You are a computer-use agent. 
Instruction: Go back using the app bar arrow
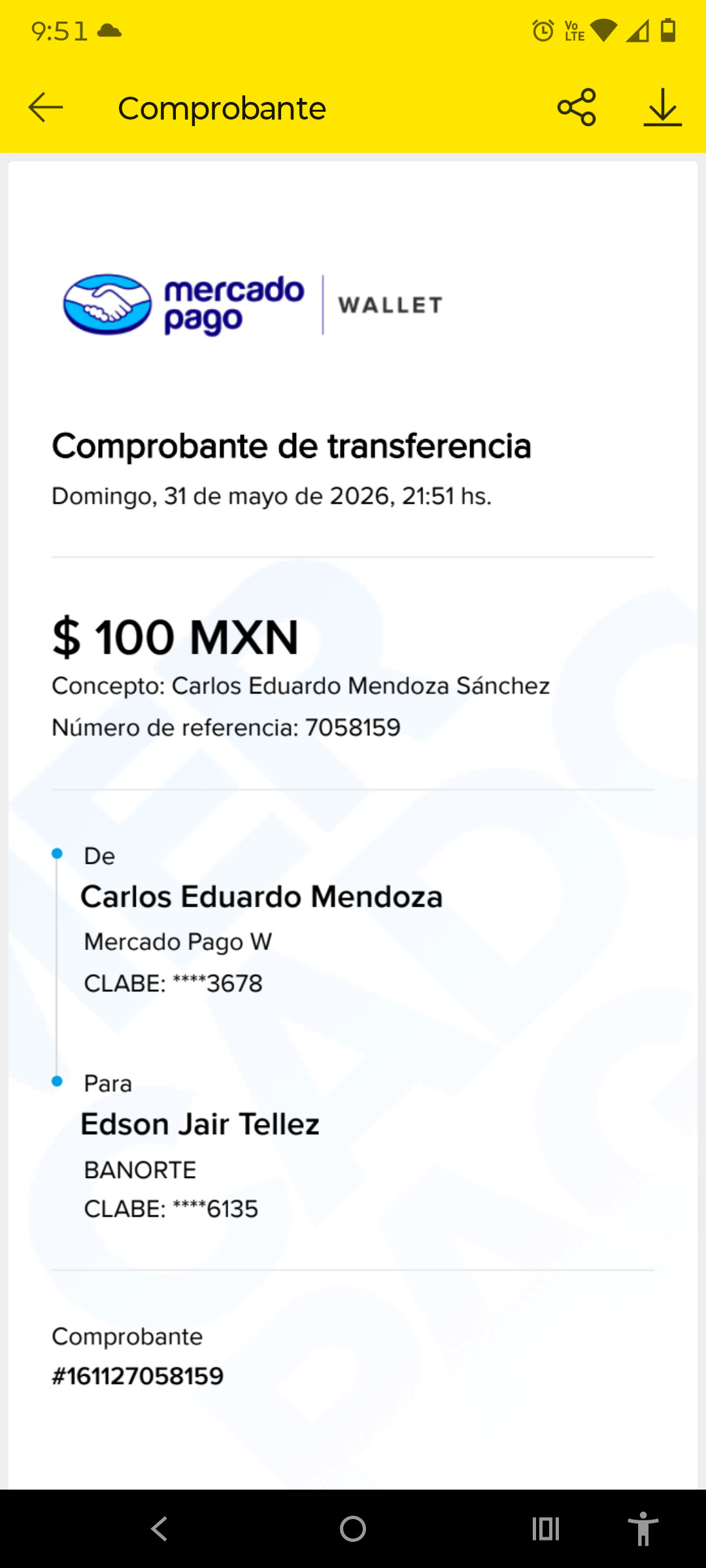46,107
